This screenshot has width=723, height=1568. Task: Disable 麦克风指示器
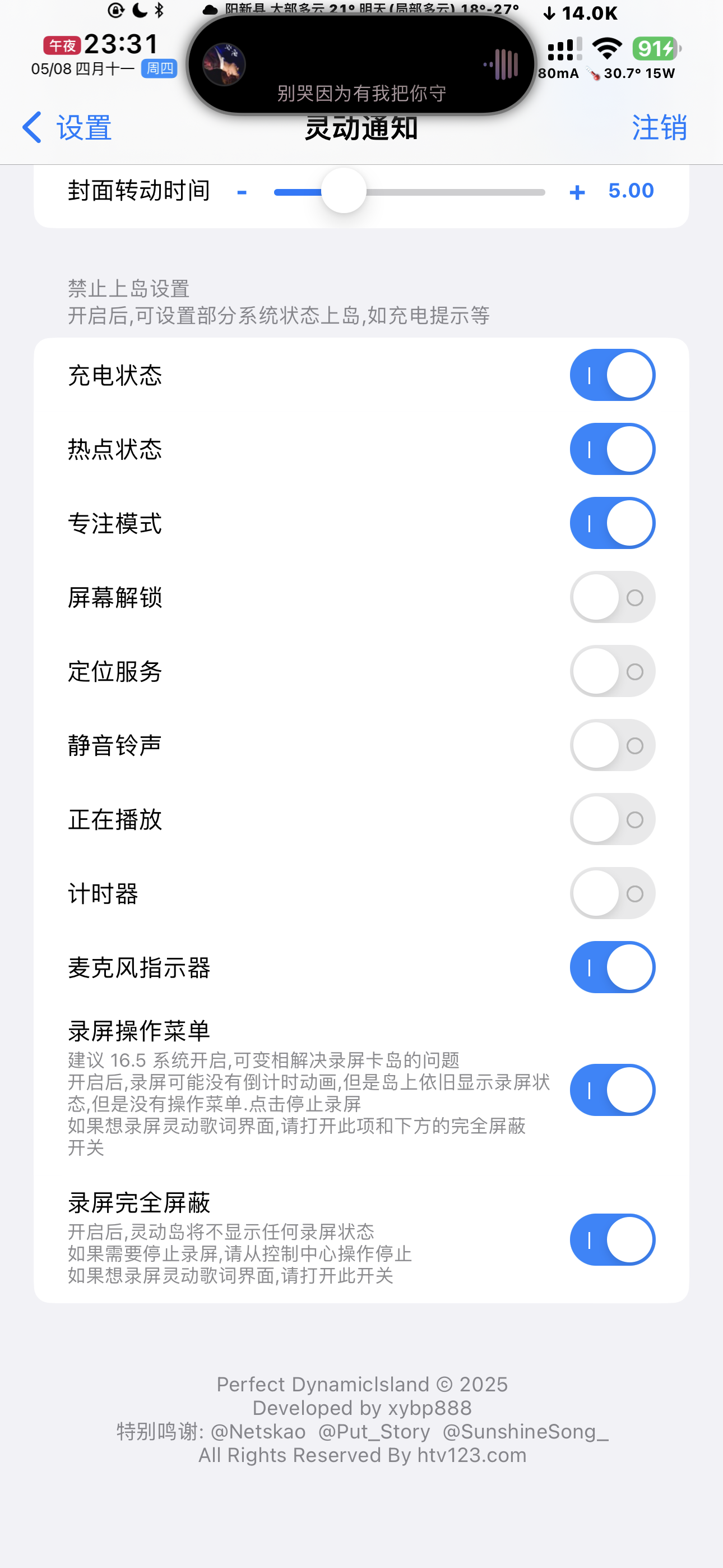(x=612, y=967)
